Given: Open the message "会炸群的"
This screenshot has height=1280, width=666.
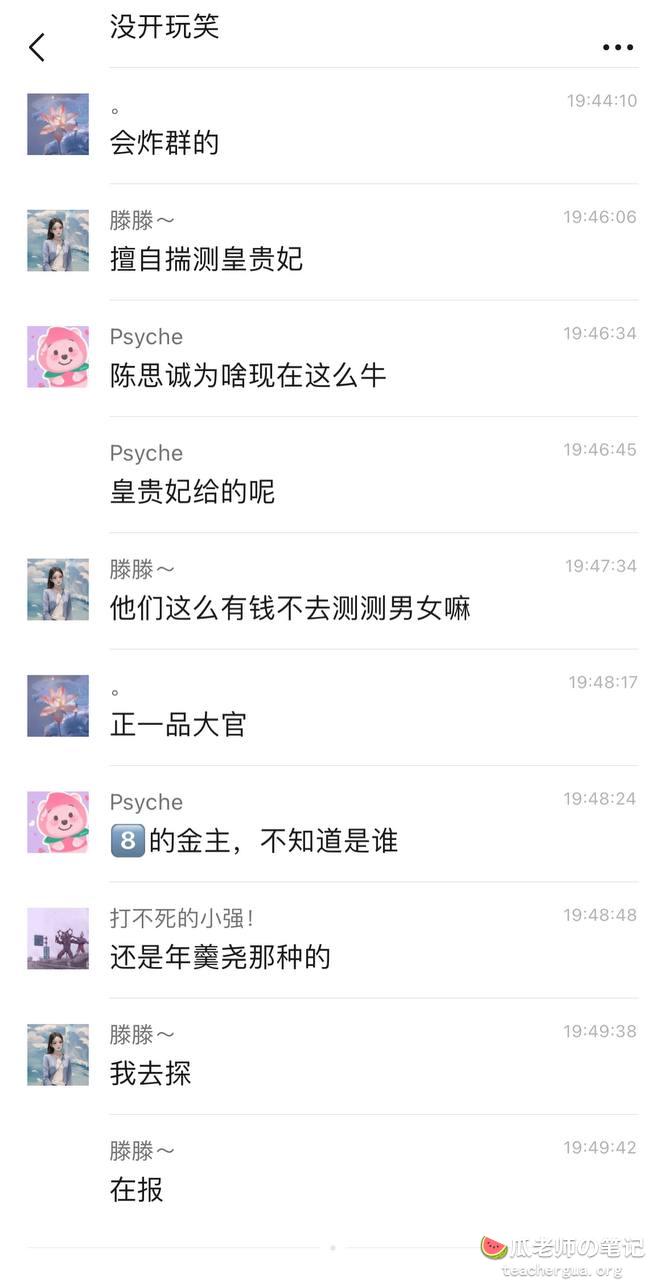Looking at the screenshot, I should point(164,143).
